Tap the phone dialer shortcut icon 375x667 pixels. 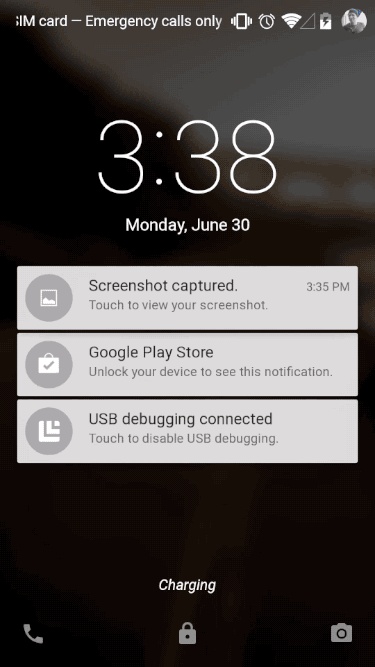click(33, 634)
